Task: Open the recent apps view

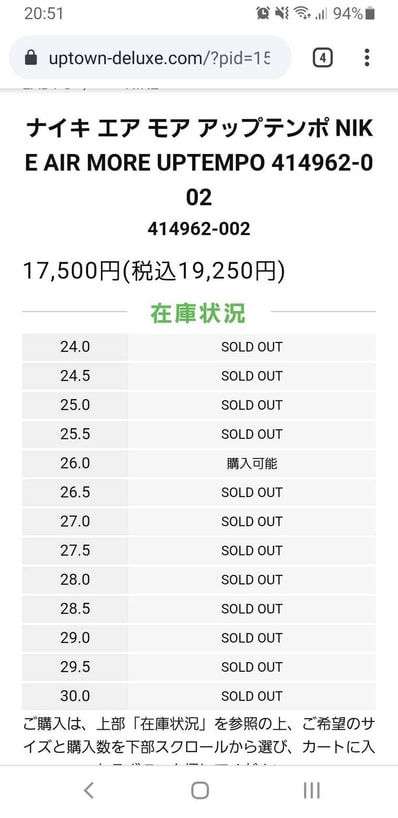Action: pyautogui.click(x=311, y=790)
